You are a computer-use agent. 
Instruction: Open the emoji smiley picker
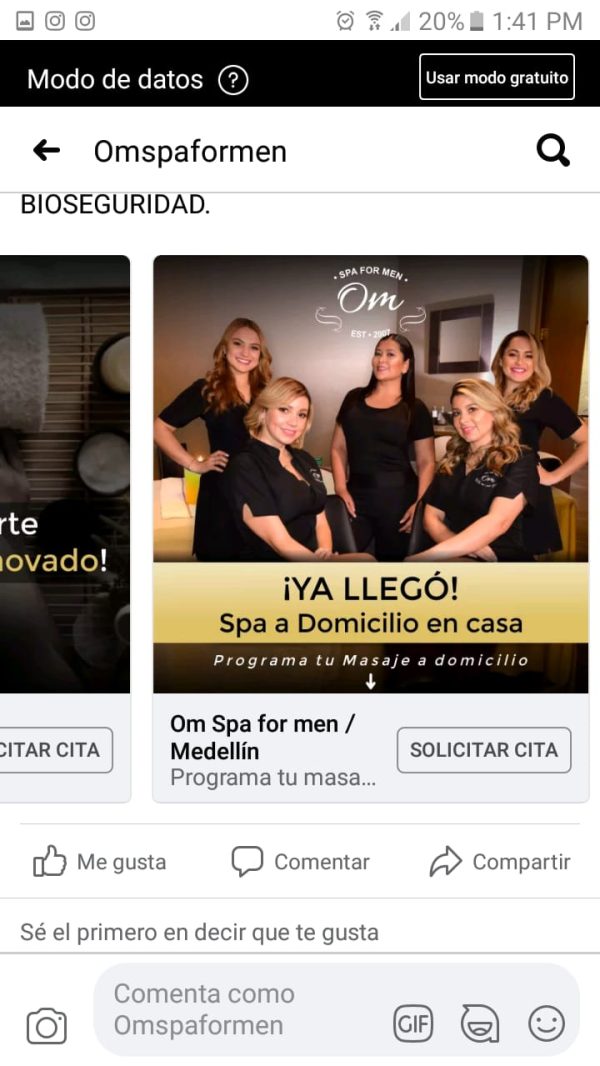[546, 1023]
